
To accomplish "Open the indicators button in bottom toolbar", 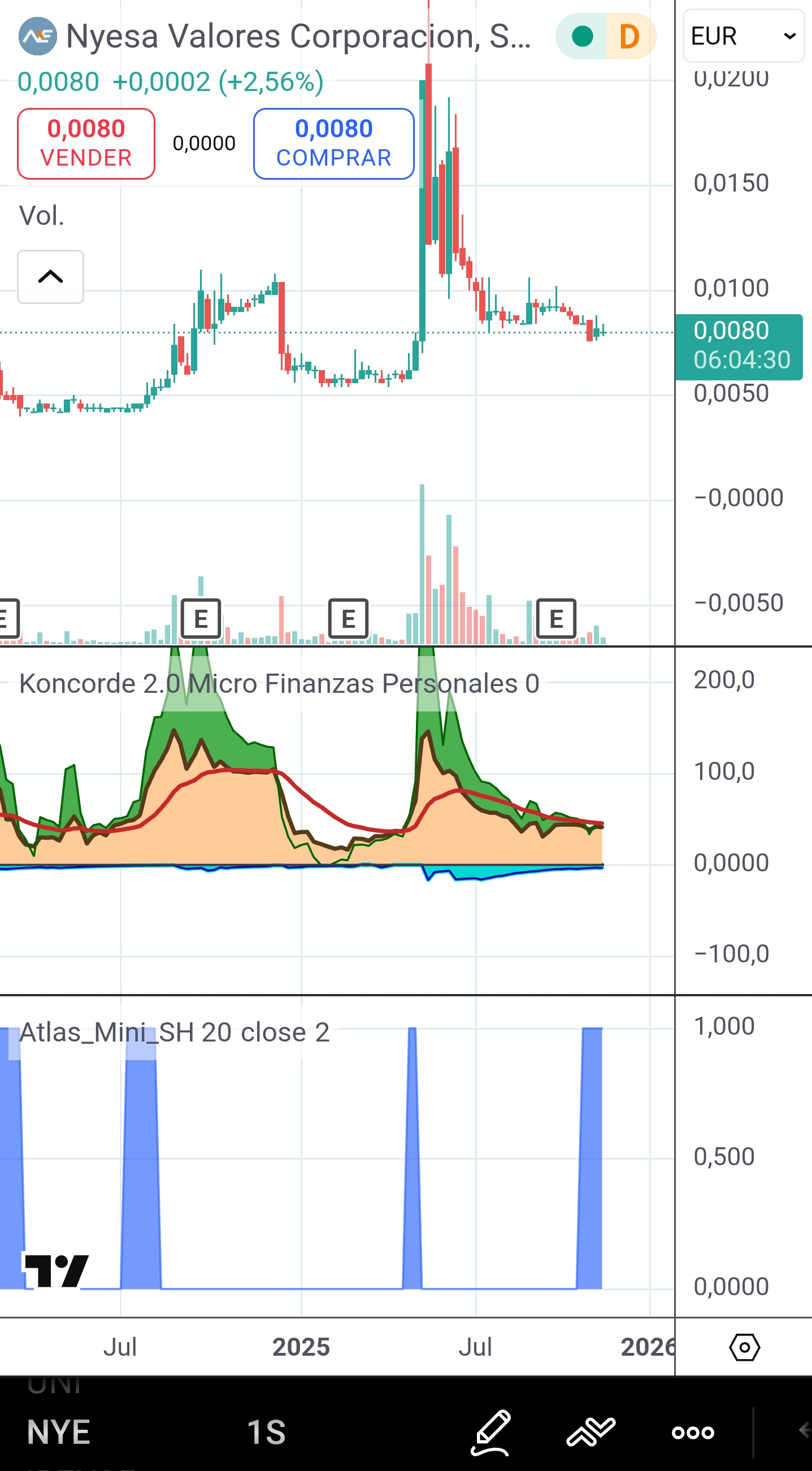I will 590,1431.
